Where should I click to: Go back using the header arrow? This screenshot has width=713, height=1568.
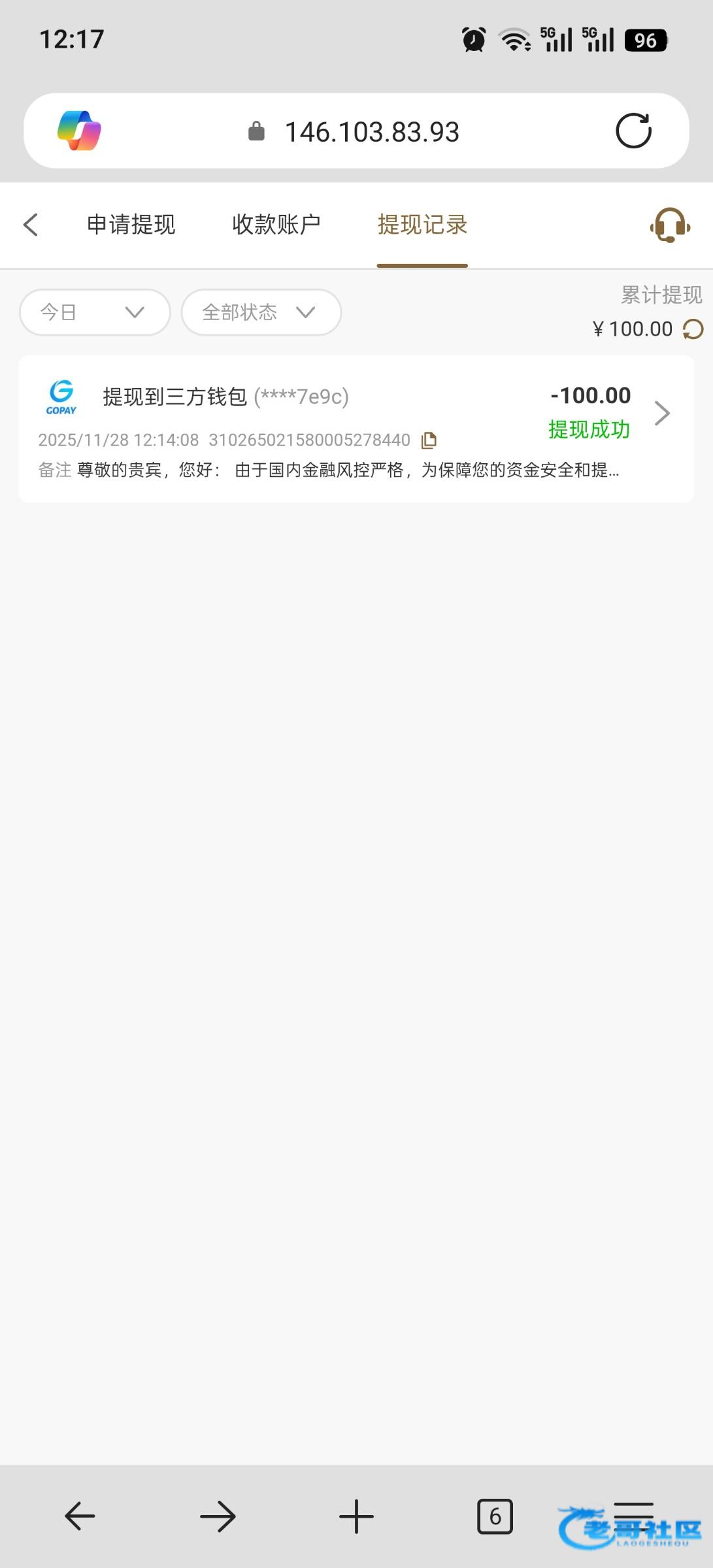pyautogui.click(x=31, y=225)
